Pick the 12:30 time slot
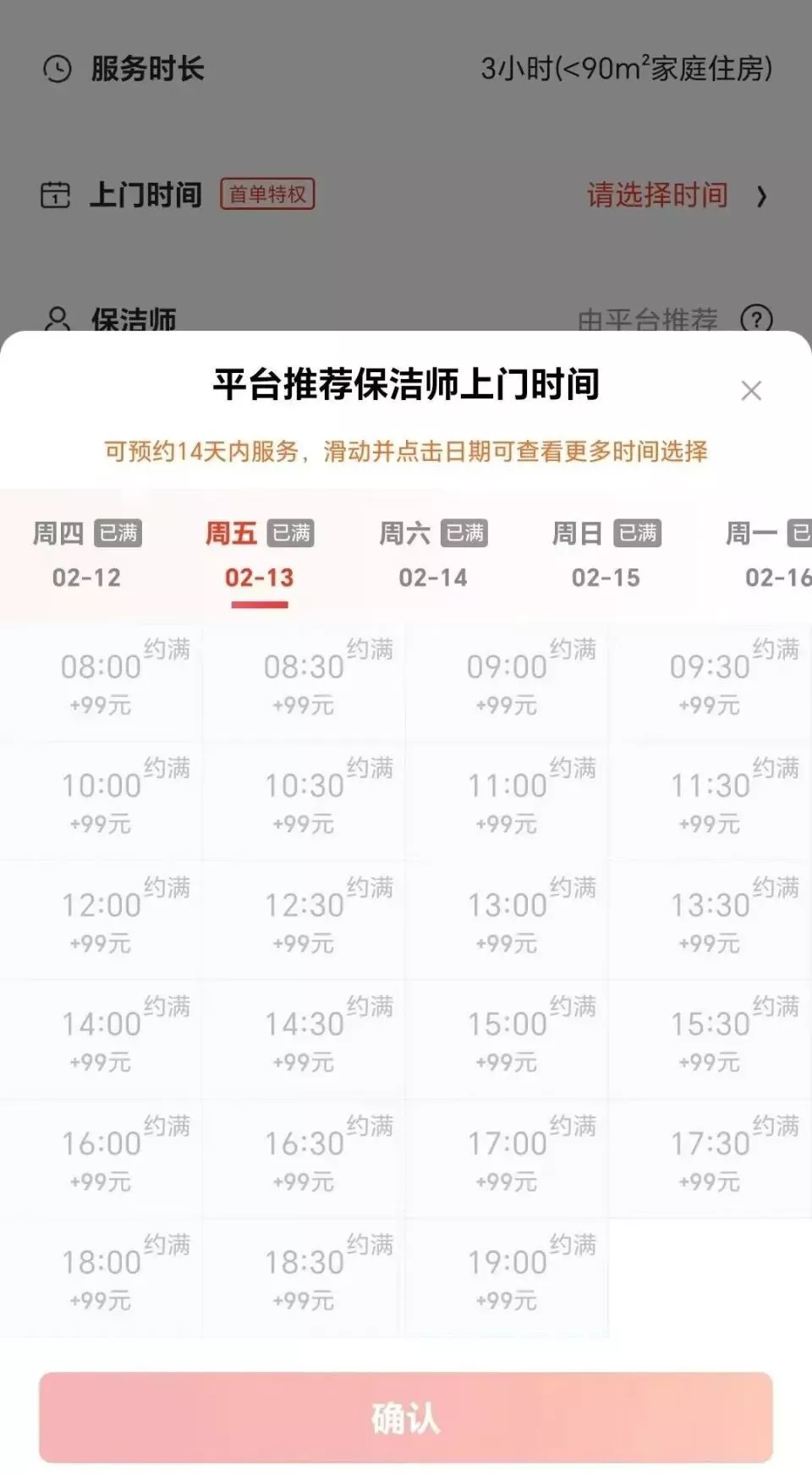 pos(304,920)
